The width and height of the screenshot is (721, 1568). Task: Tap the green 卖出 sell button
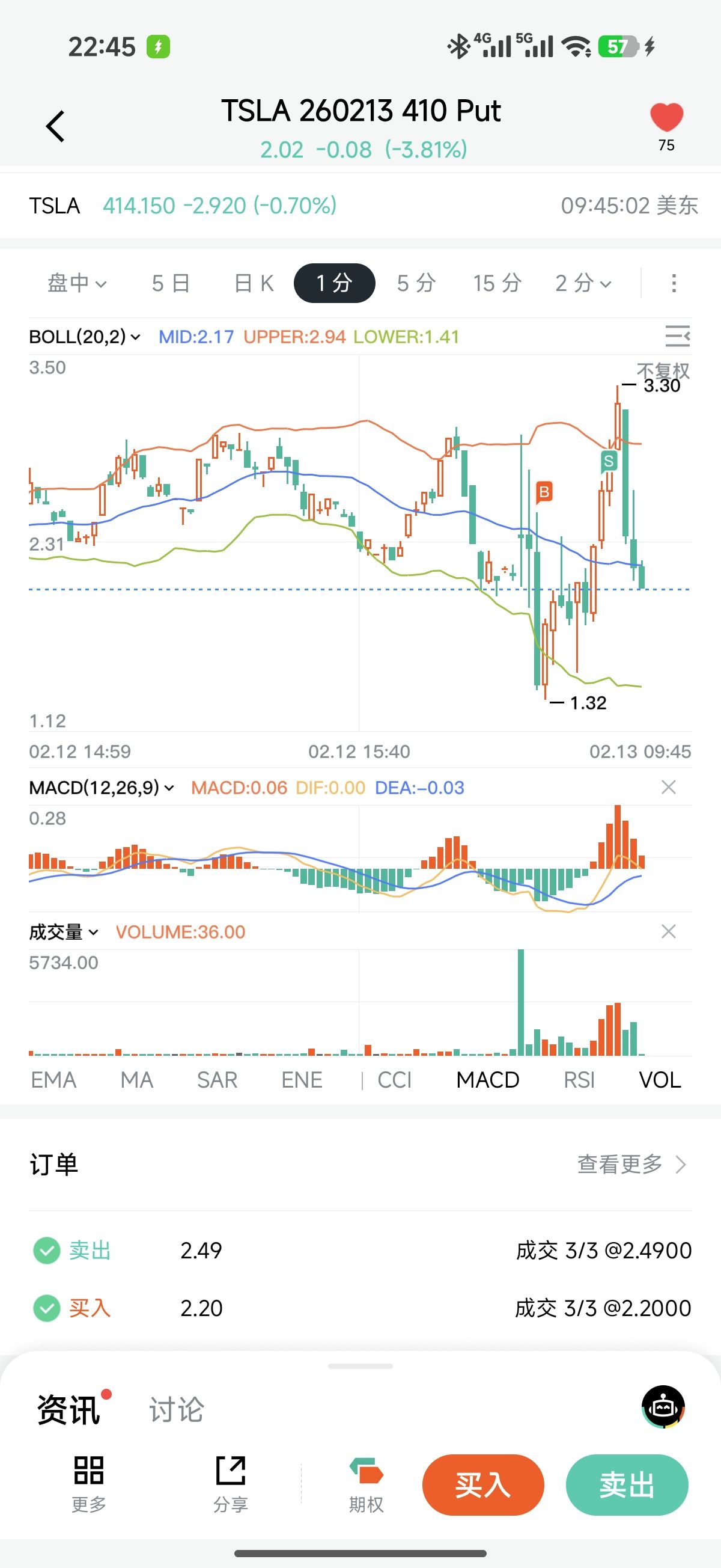(x=627, y=1484)
